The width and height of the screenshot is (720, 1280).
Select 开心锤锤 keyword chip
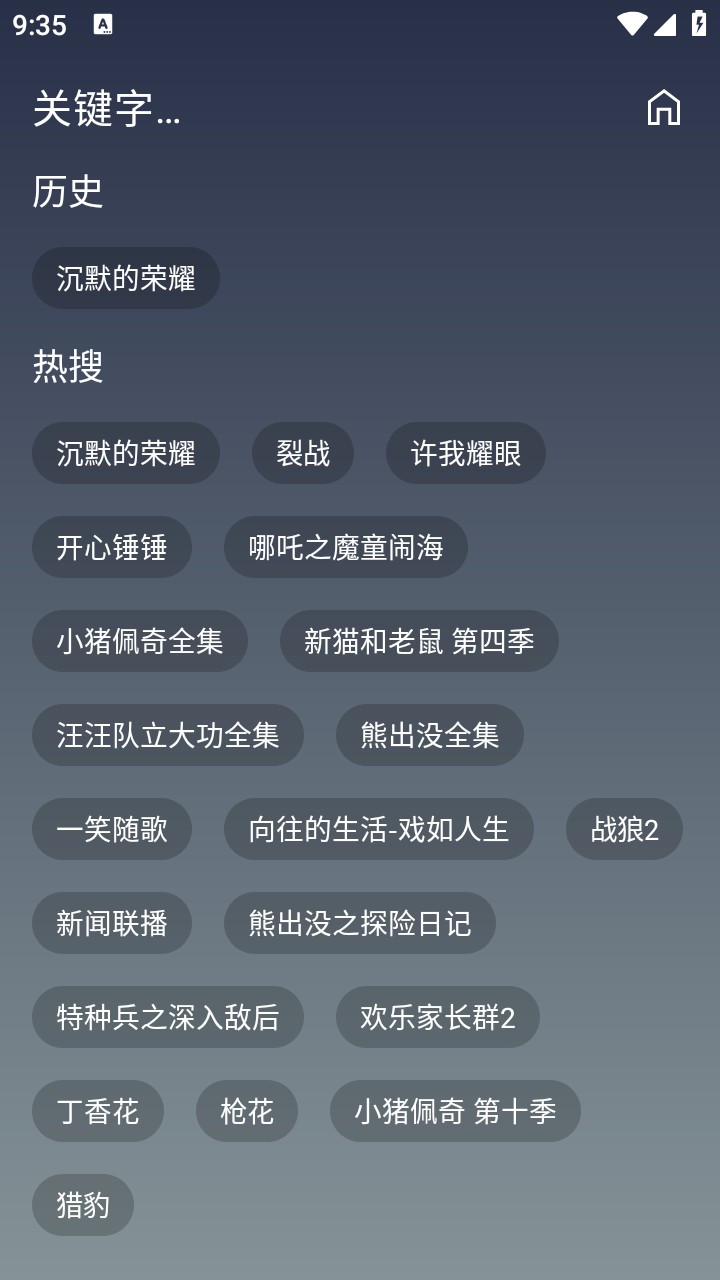coord(112,547)
